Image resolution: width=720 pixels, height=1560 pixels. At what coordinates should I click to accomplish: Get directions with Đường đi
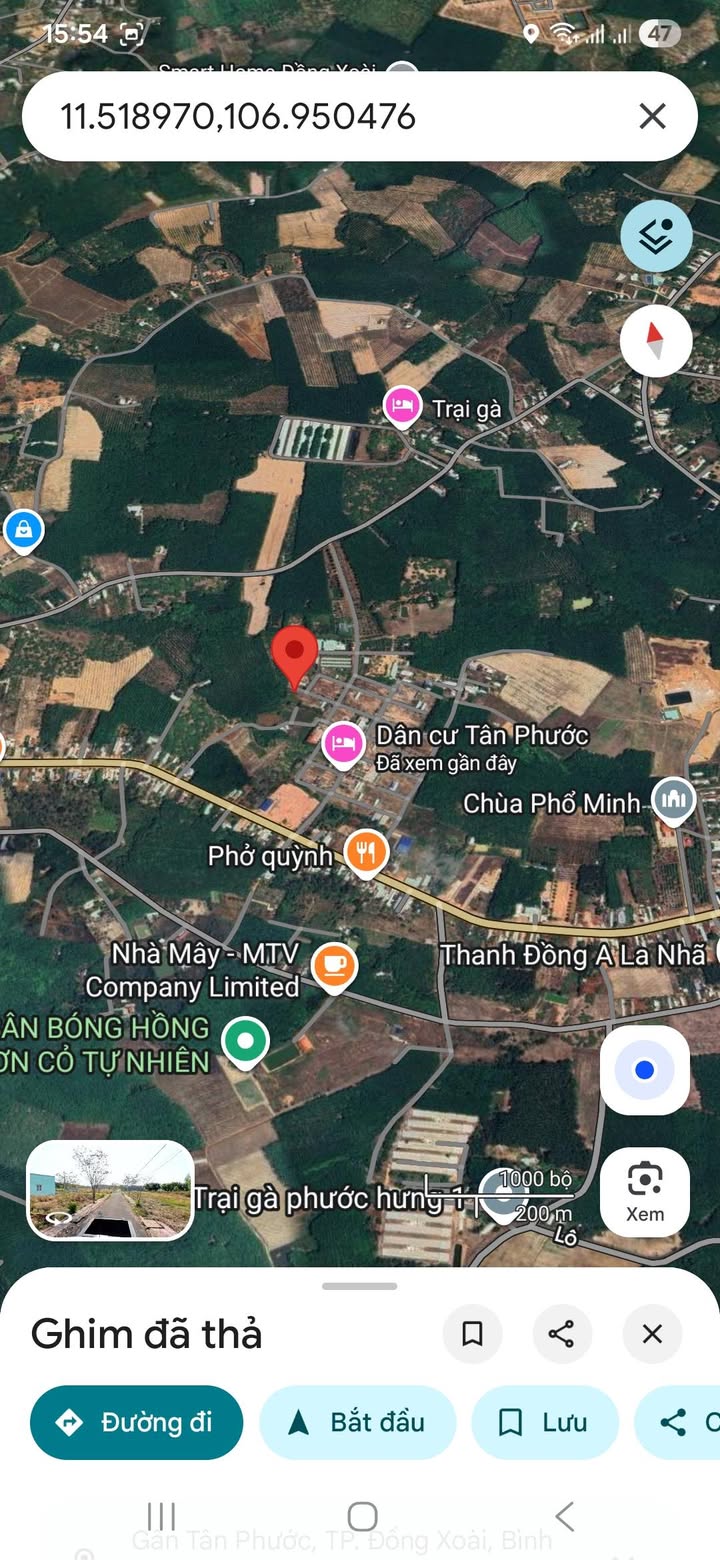[137, 1422]
